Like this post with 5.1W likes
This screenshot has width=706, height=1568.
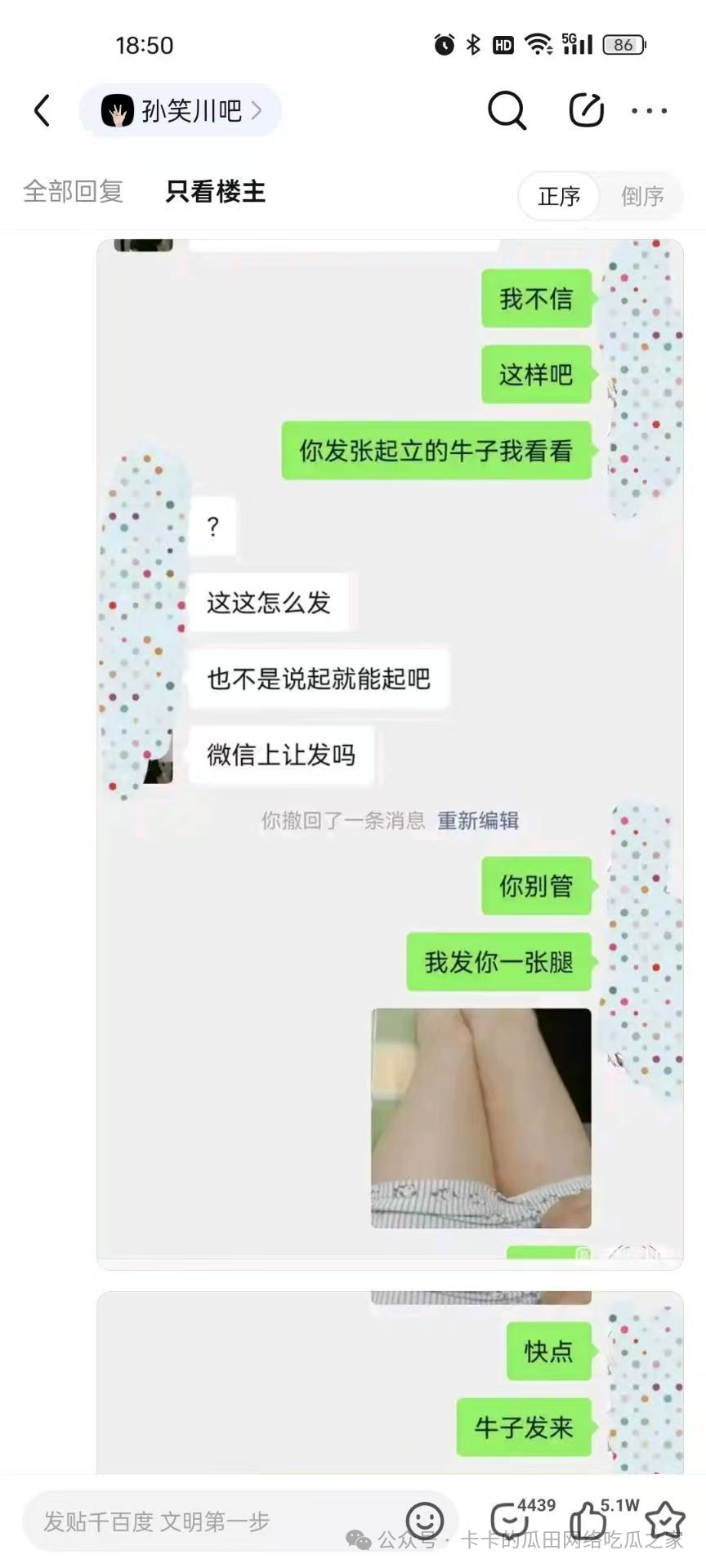point(588,1520)
